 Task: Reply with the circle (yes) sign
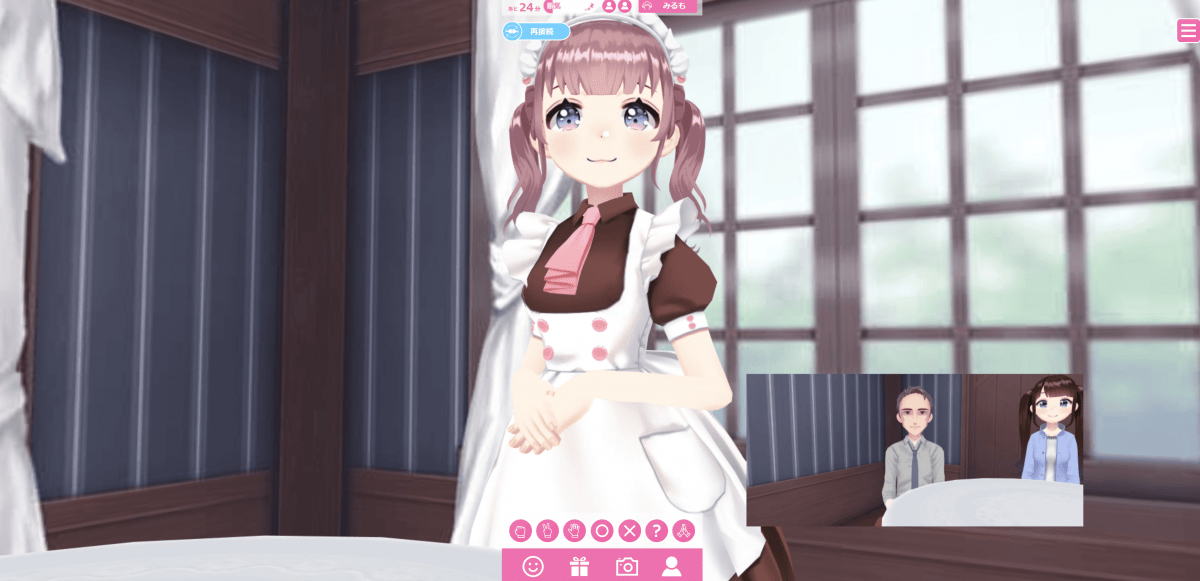tap(602, 531)
